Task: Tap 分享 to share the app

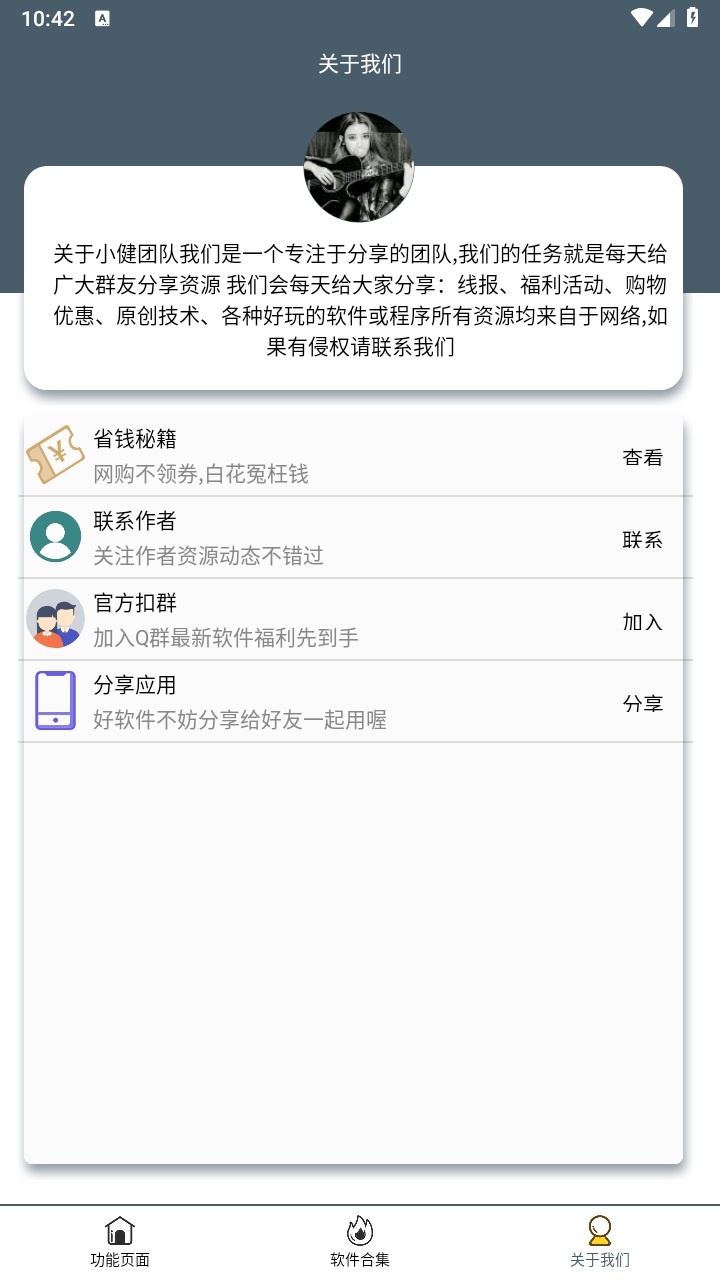Action: point(644,700)
